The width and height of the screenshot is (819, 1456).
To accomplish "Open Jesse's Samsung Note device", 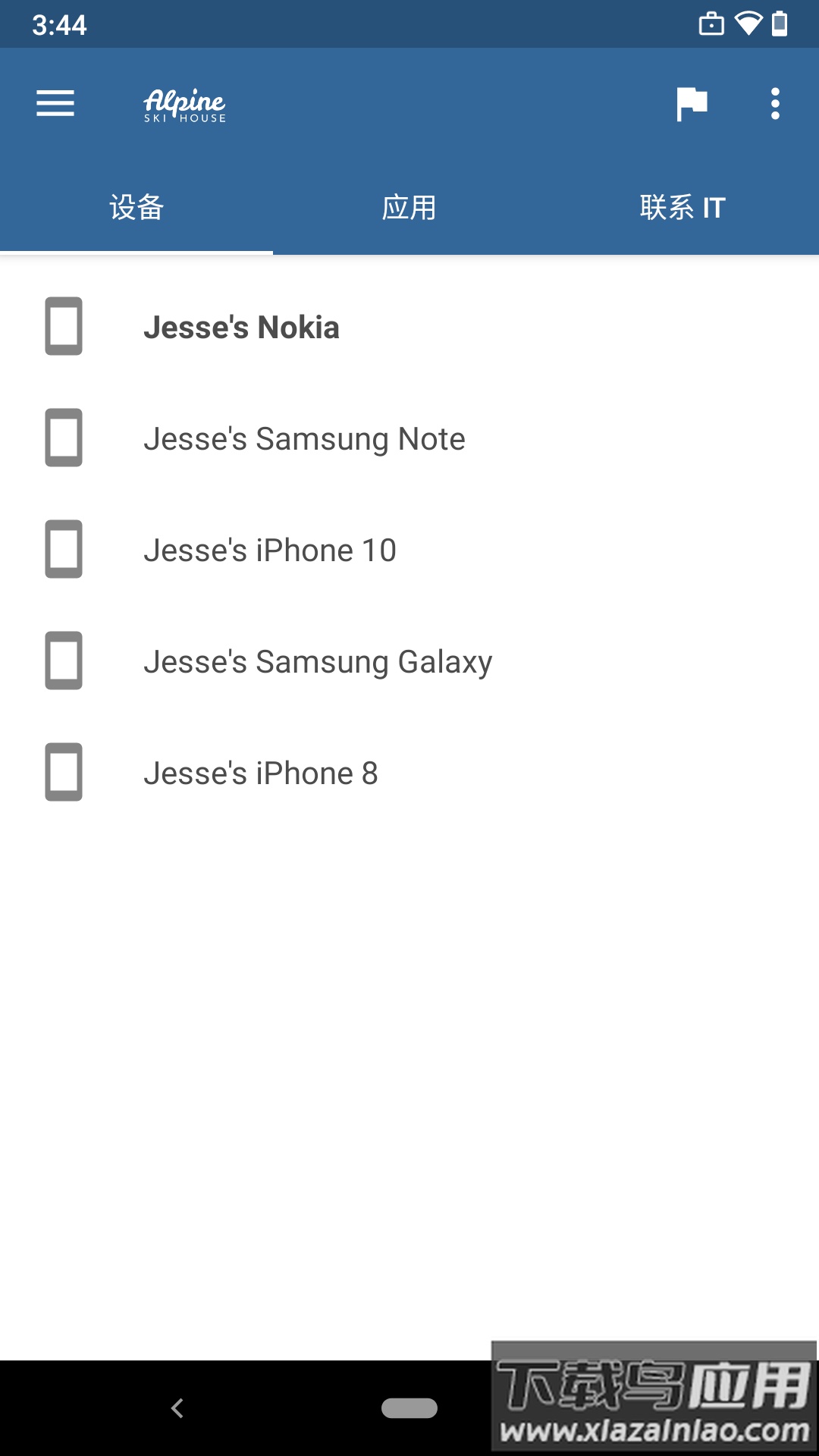I will pos(304,439).
